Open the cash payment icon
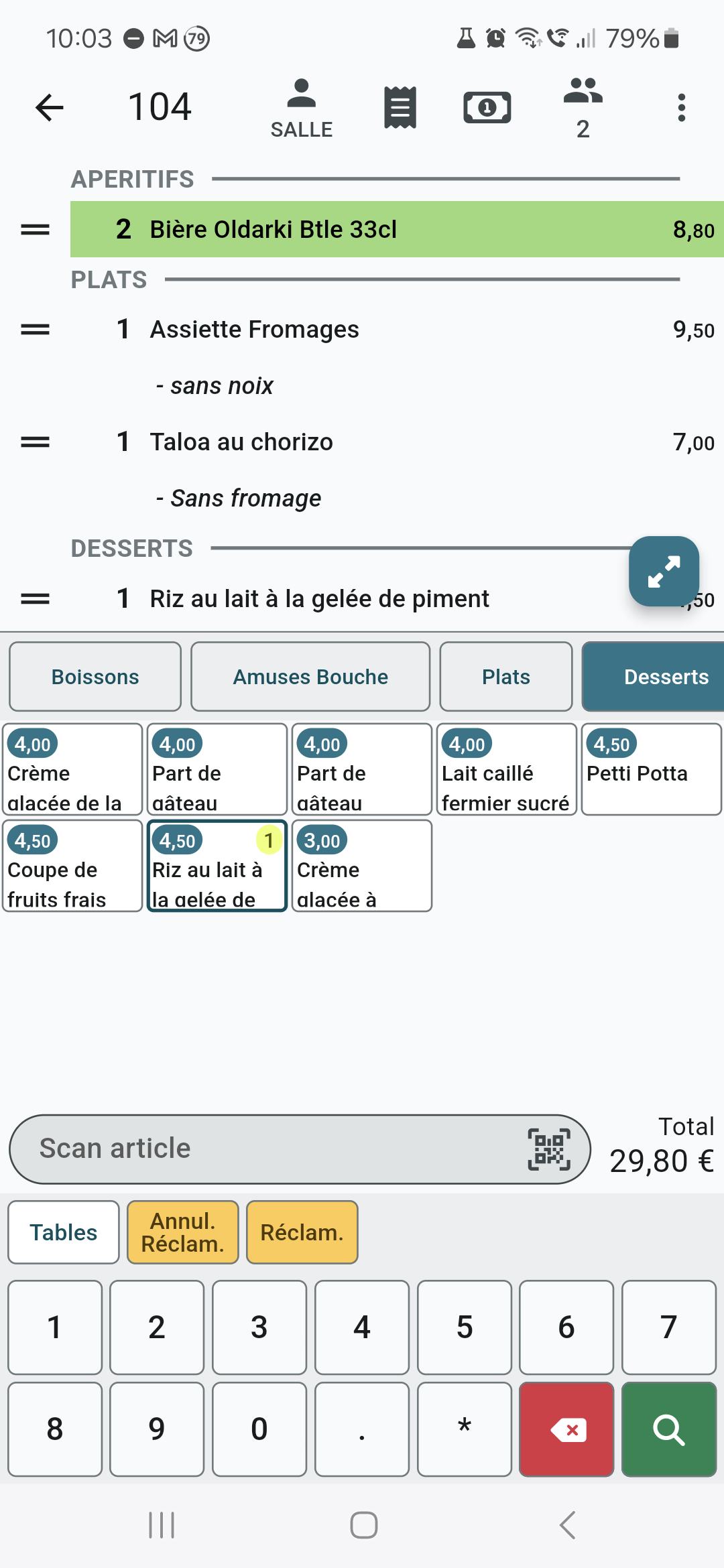The height and width of the screenshot is (1568, 724). 487,107
